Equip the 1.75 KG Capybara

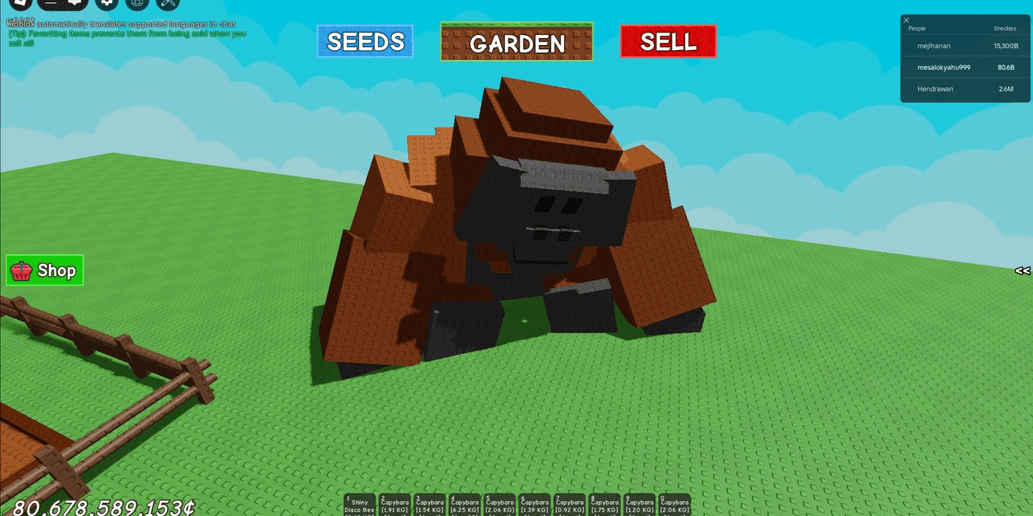click(605, 505)
